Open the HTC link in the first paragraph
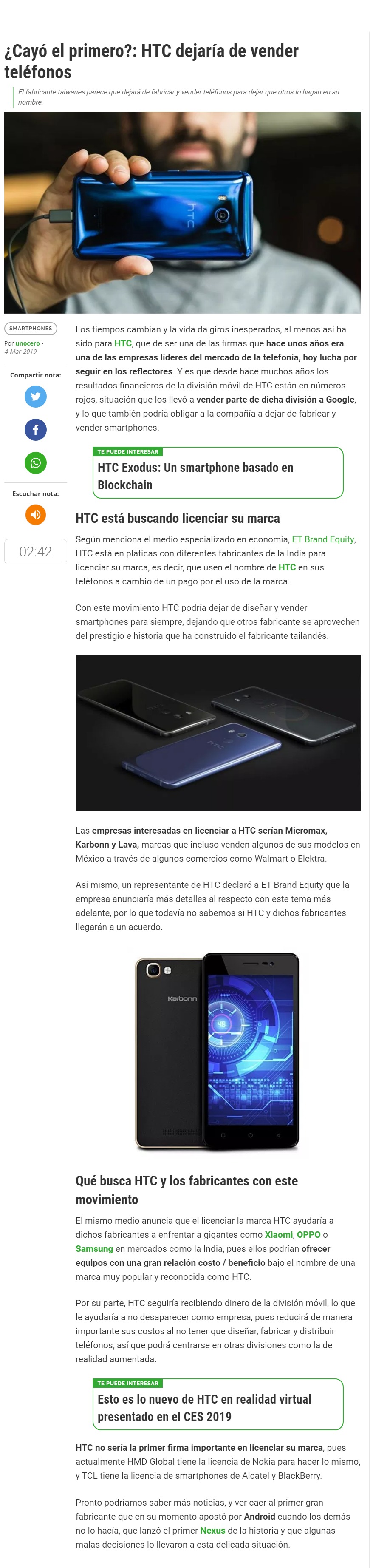The width and height of the screenshot is (373, 1568). tap(123, 343)
